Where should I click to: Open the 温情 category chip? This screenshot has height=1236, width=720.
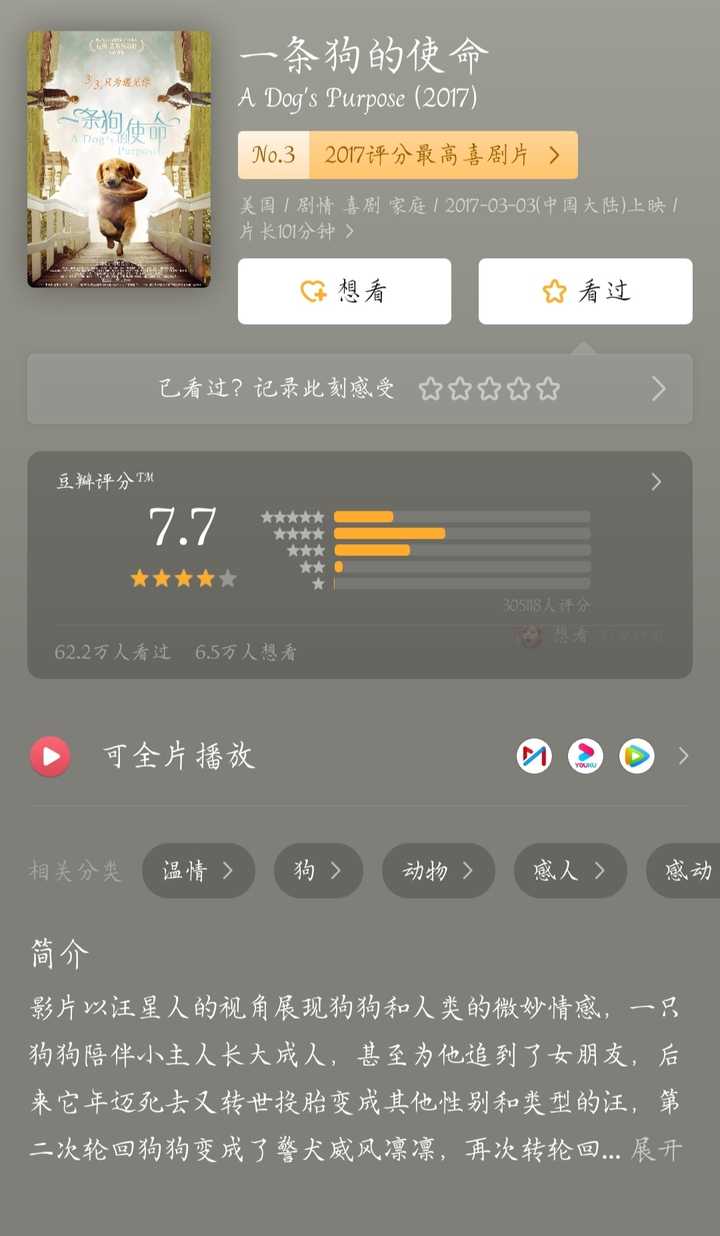[x=198, y=871]
